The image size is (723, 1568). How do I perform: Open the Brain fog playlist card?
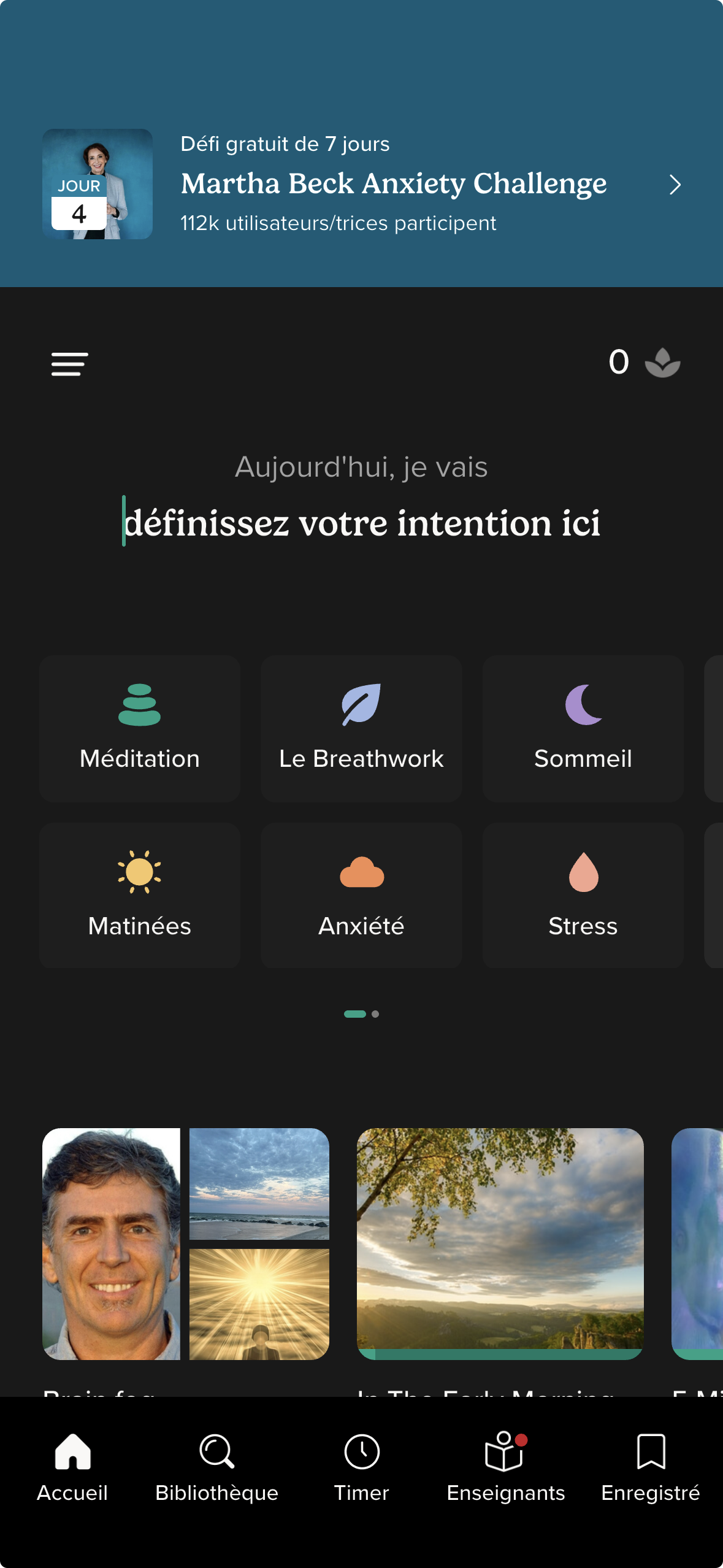point(186,1243)
